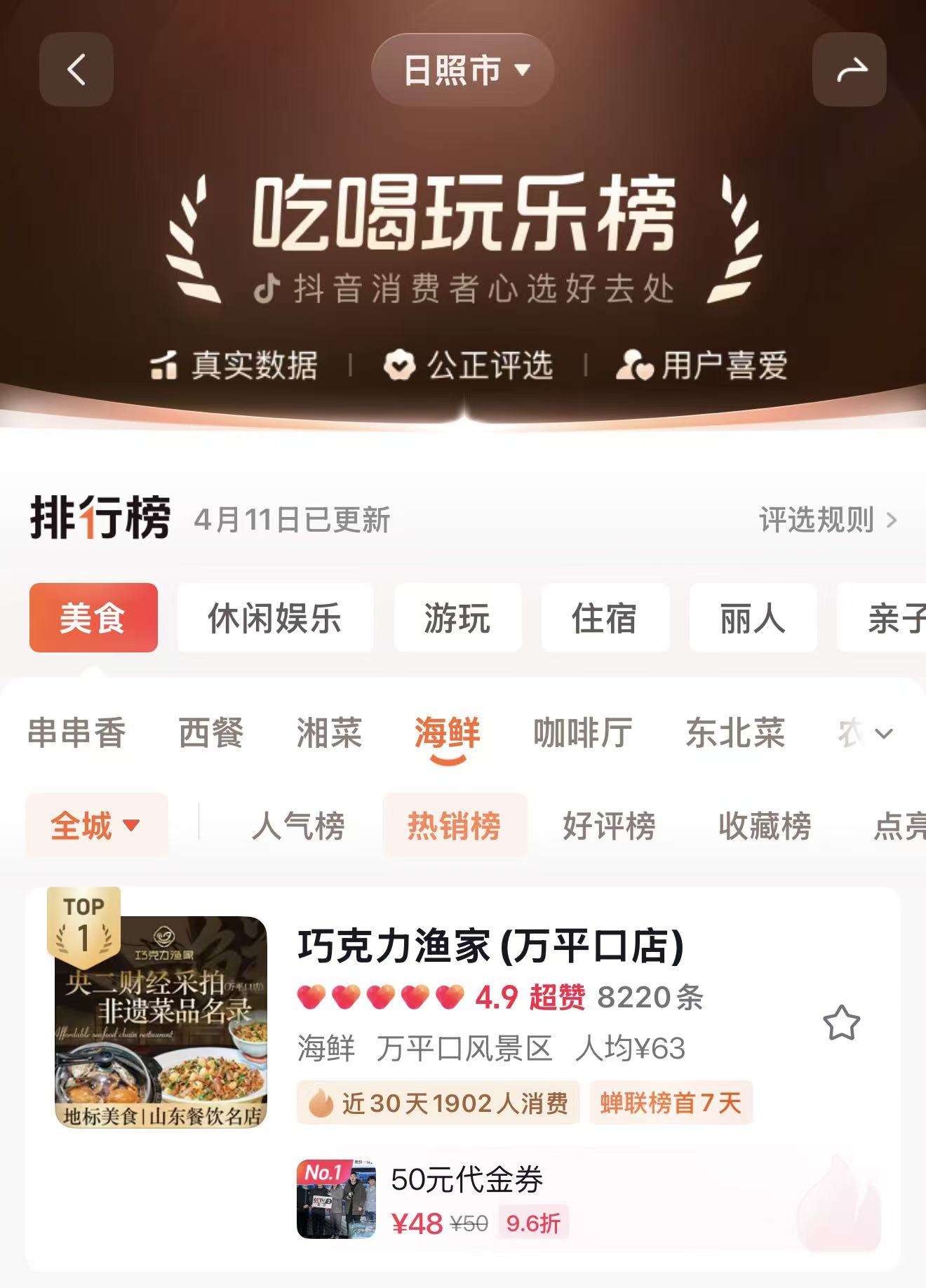
Task: View the 评选规则 details
Action: (828, 520)
